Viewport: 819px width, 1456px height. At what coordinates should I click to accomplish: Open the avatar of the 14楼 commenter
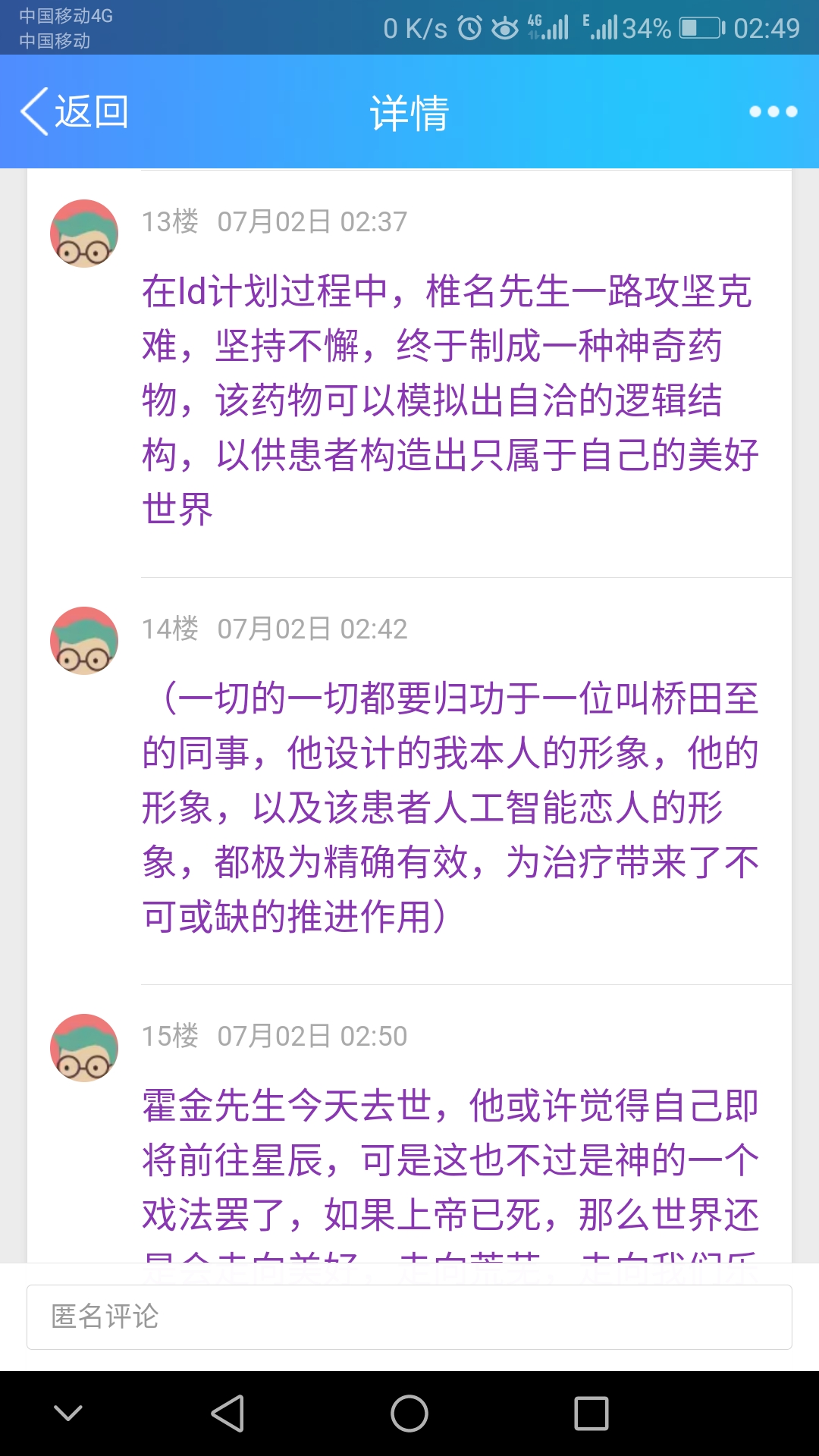[x=84, y=641]
